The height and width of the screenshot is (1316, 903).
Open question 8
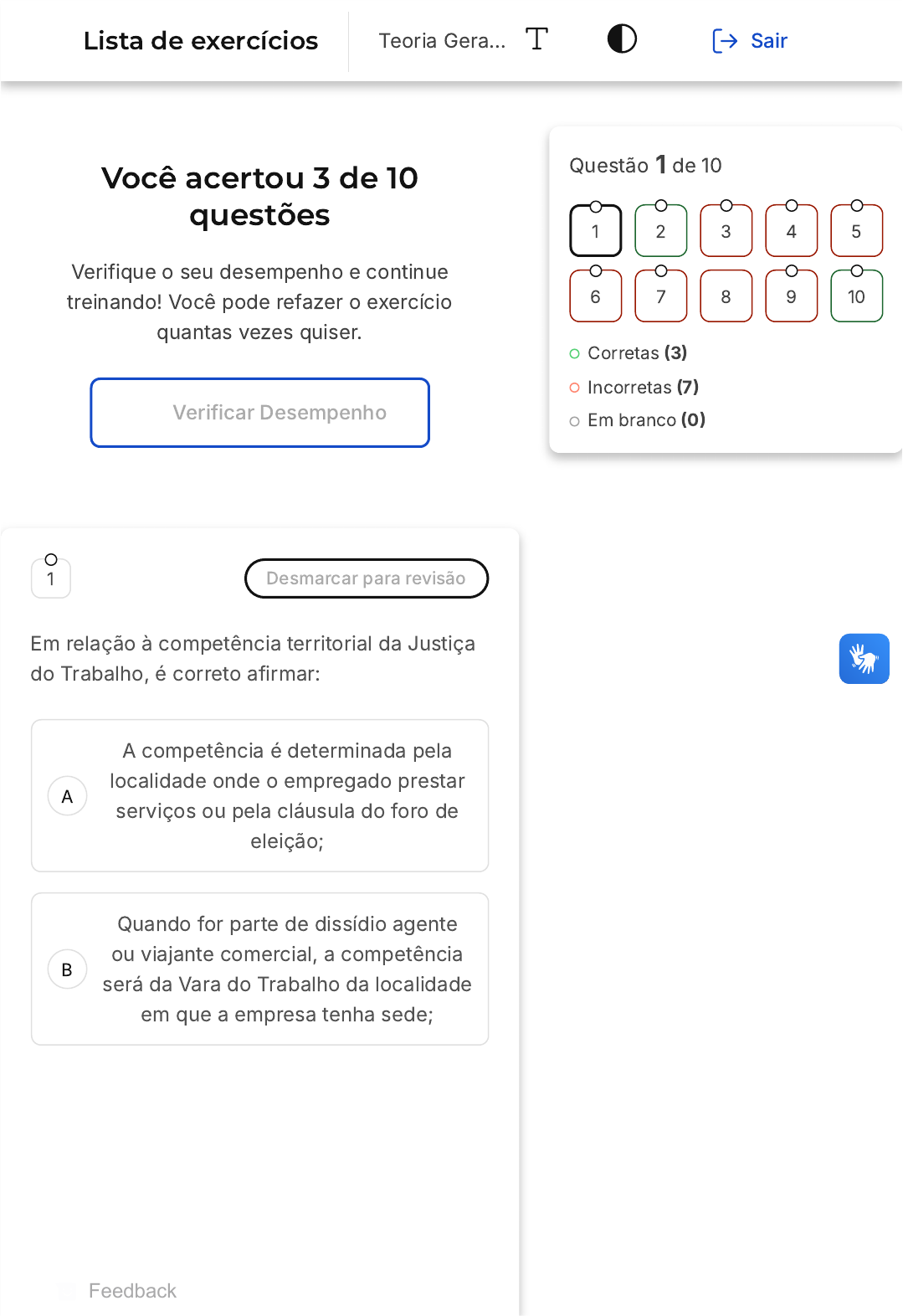tap(726, 296)
